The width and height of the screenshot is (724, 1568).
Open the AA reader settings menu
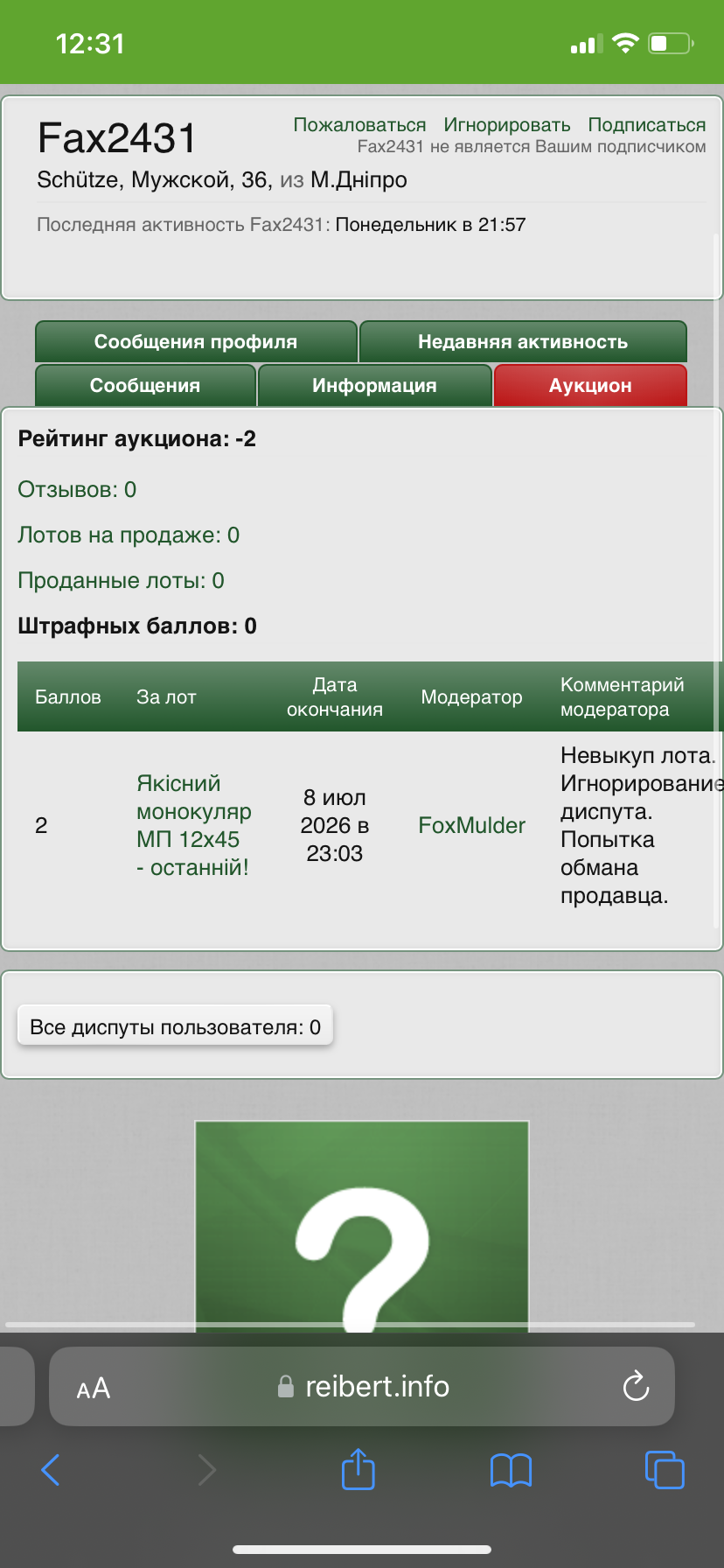tap(94, 1388)
